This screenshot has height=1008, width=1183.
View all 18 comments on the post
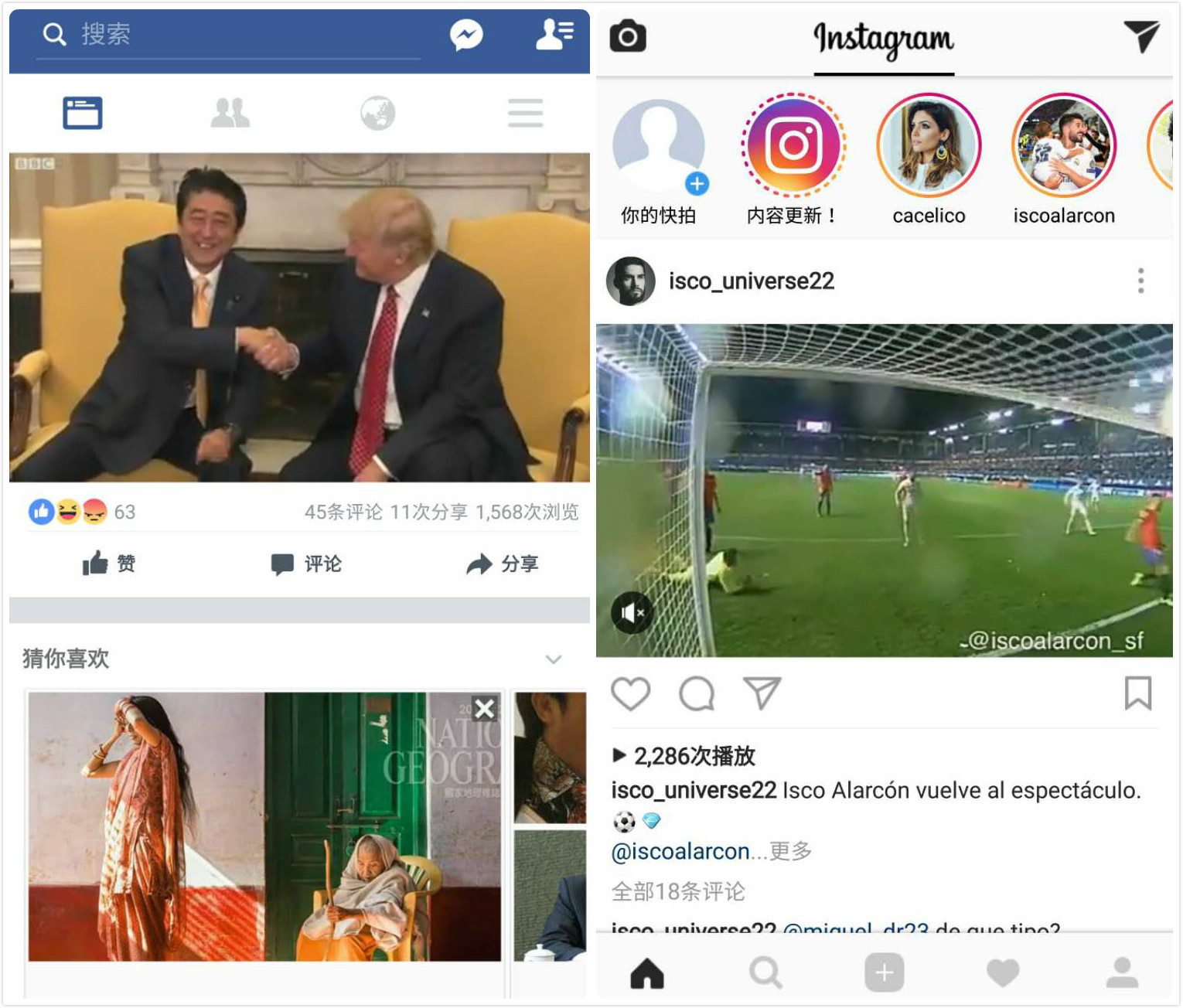(x=678, y=891)
